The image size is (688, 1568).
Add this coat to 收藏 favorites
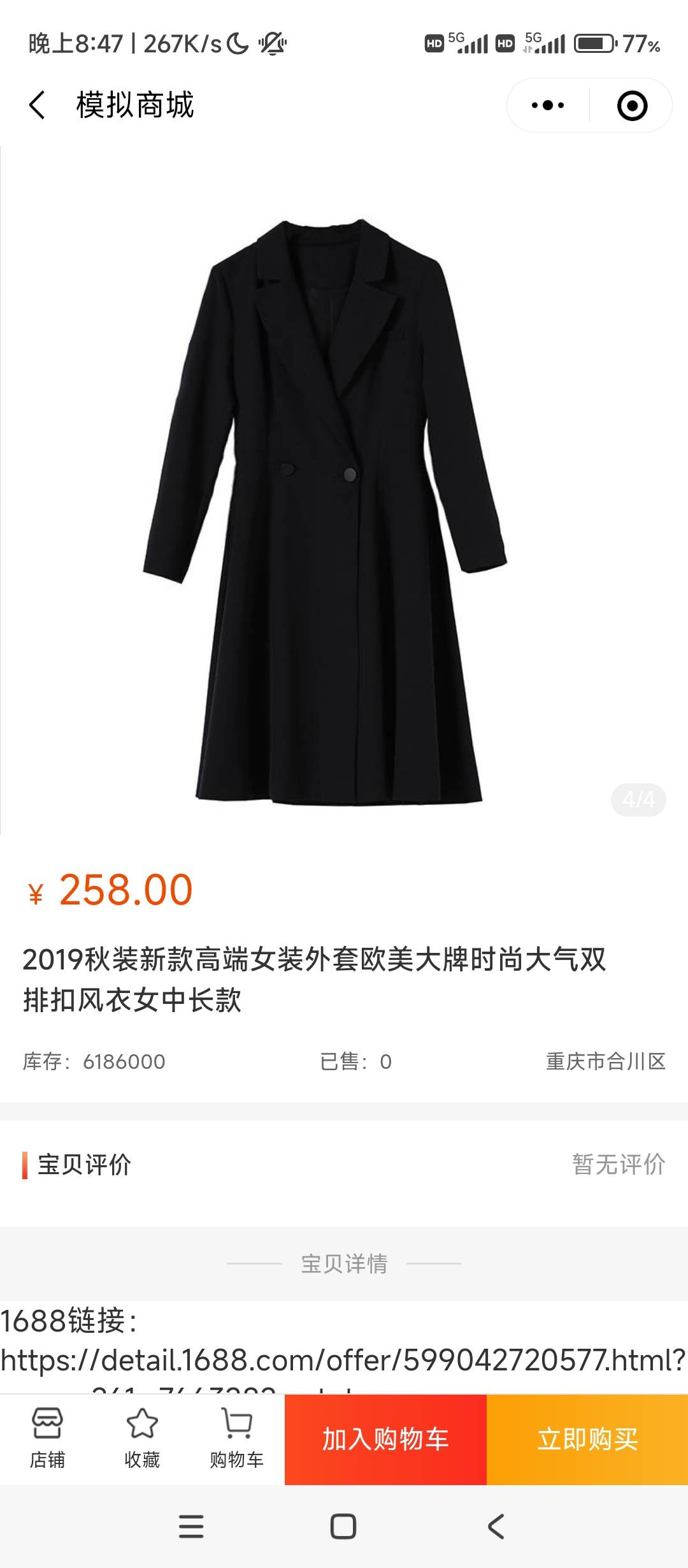142,1439
